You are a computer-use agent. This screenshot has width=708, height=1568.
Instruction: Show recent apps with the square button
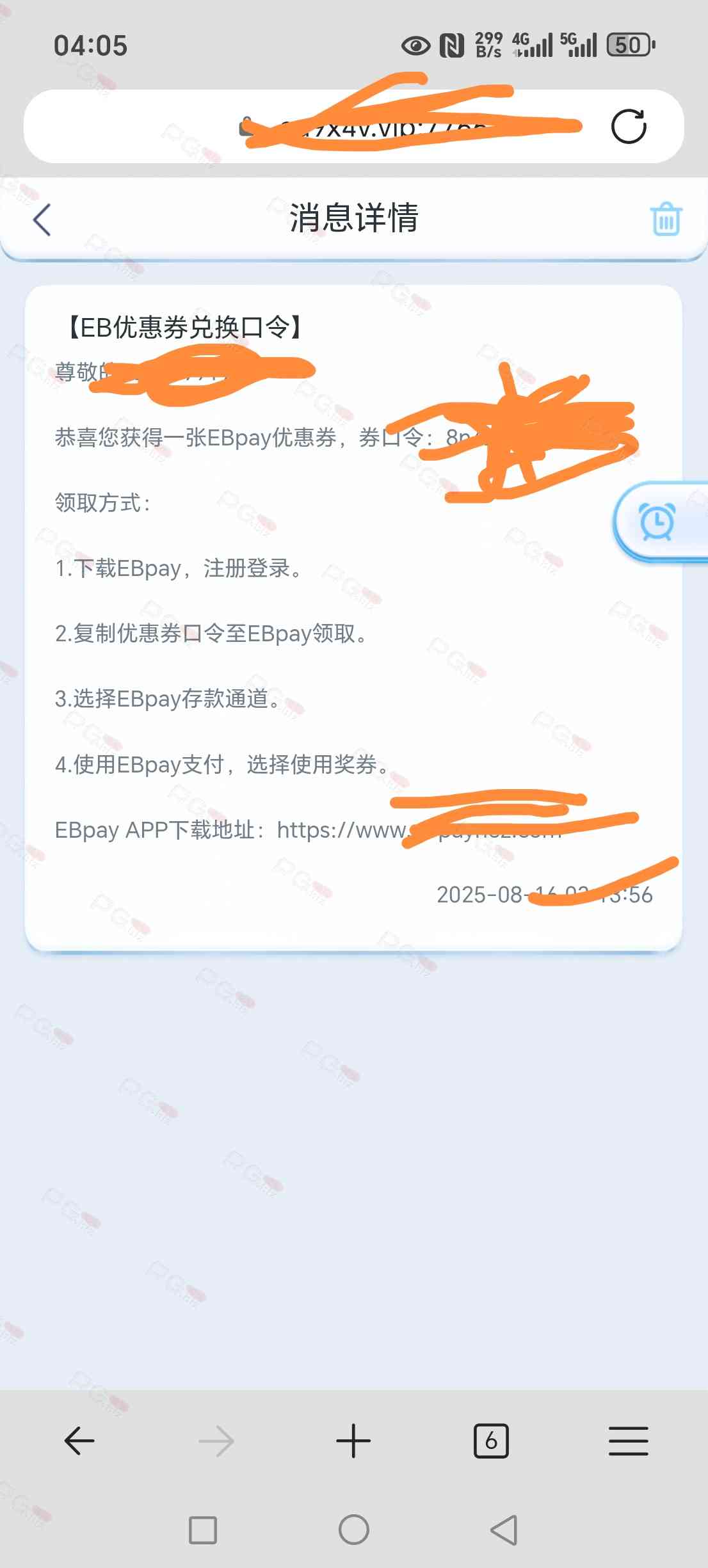[x=203, y=1530]
